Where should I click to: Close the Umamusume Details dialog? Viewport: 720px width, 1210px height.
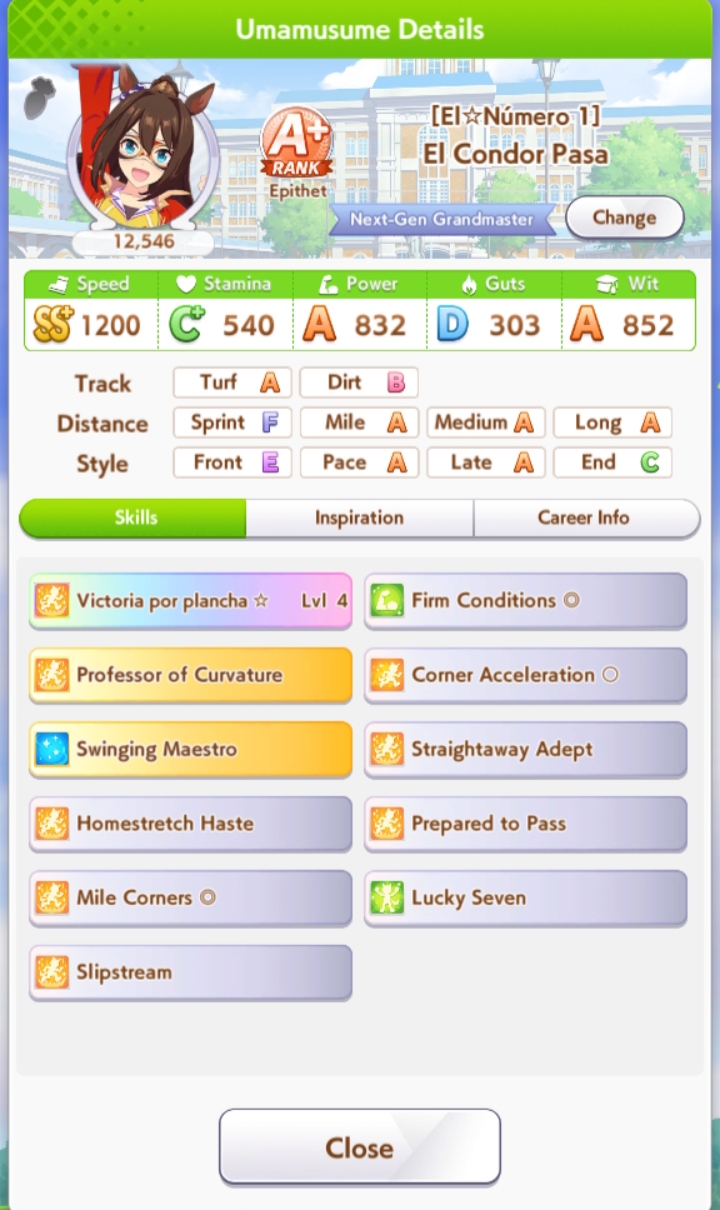359,1147
